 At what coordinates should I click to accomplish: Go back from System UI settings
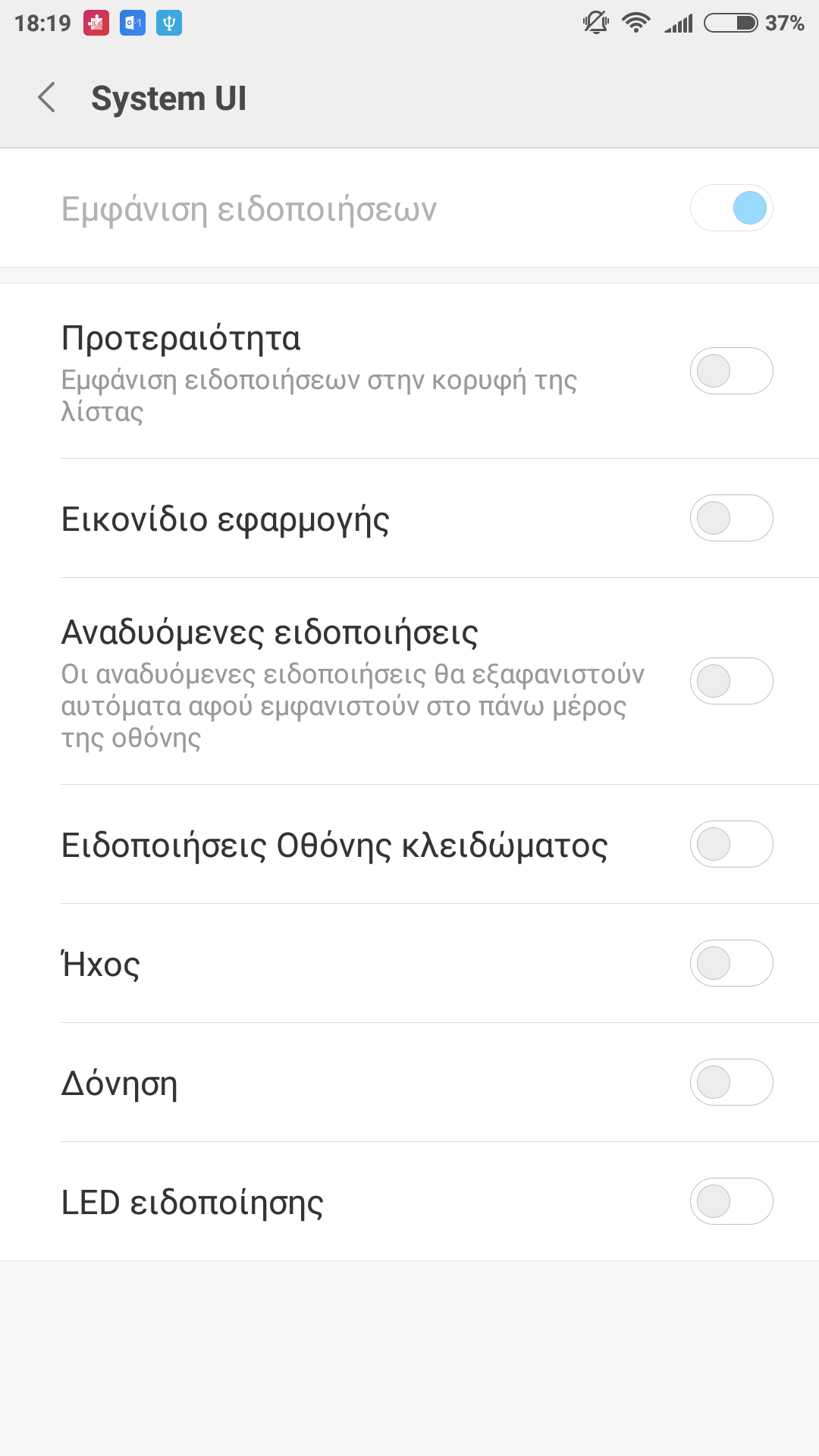[x=47, y=98]
